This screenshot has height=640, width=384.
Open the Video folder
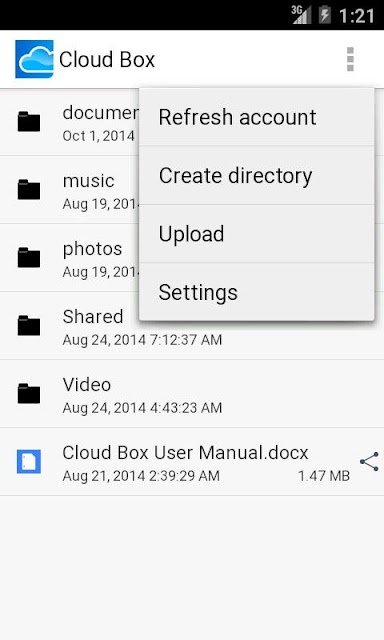[192, 394]
